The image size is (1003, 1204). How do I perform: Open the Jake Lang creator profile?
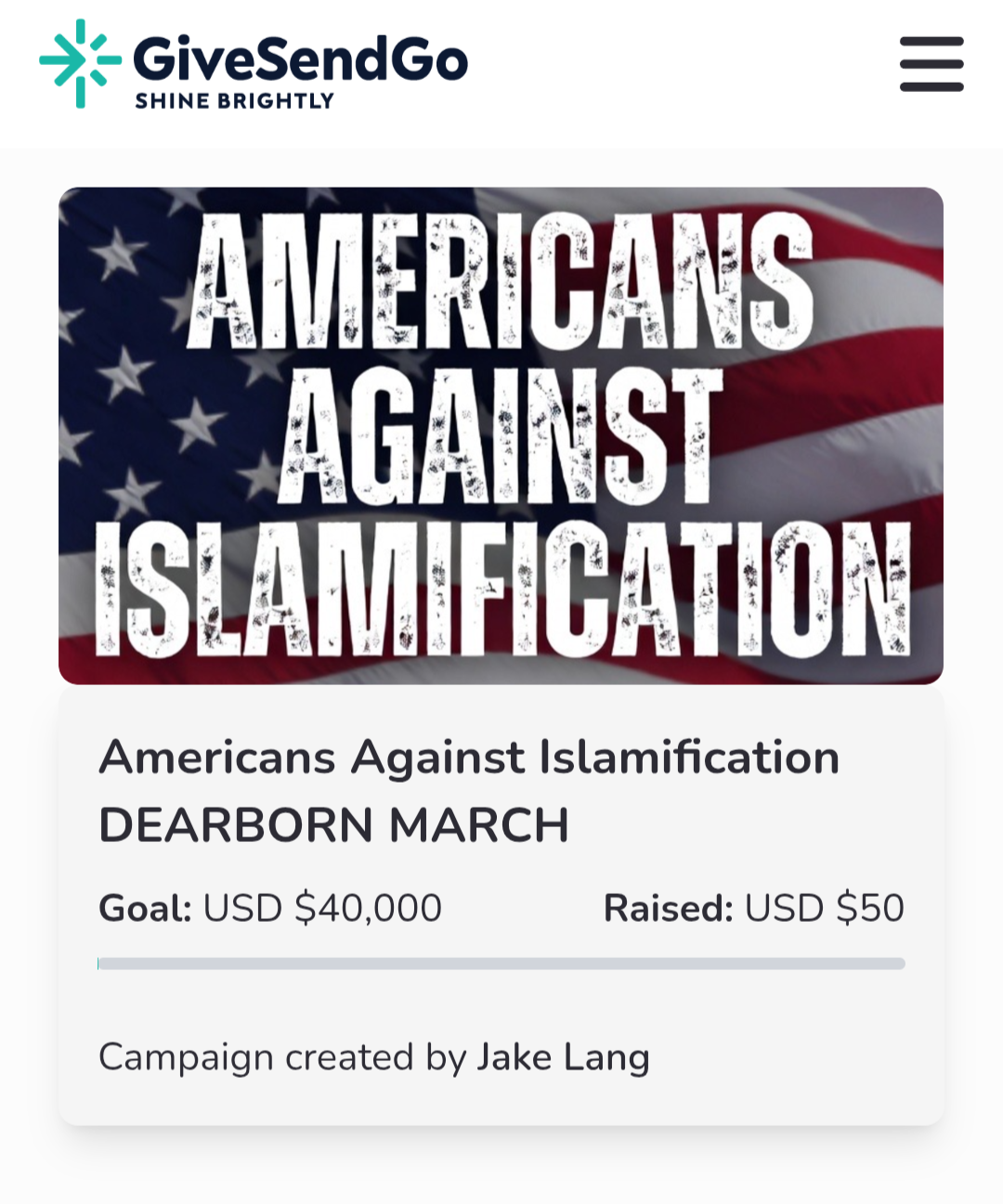(563, 1057)
